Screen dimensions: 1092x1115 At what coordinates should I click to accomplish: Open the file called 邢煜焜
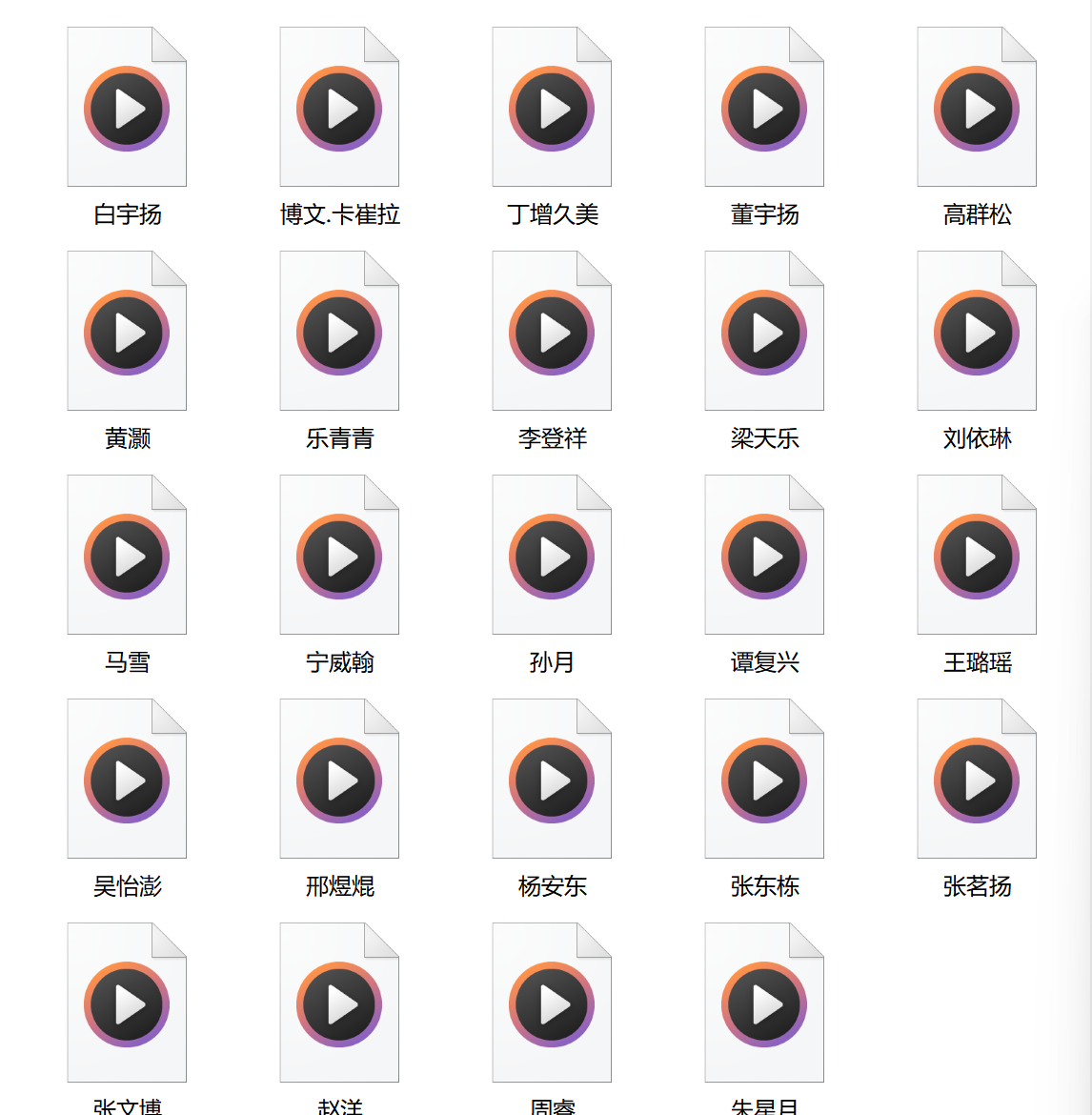coord(339,780)
